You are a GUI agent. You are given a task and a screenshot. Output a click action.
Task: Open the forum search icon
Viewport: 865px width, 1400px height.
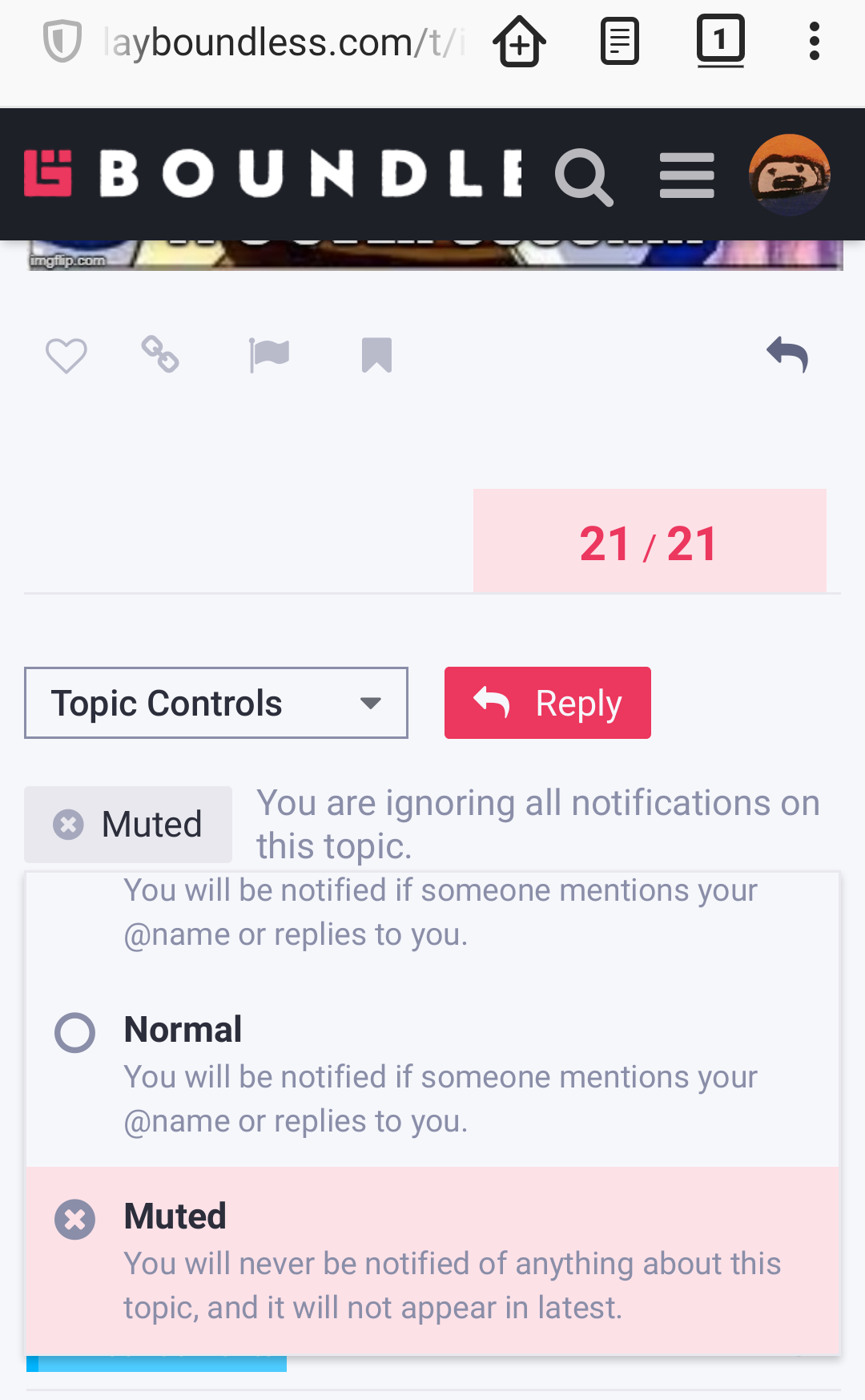click(x=584, y=176)
